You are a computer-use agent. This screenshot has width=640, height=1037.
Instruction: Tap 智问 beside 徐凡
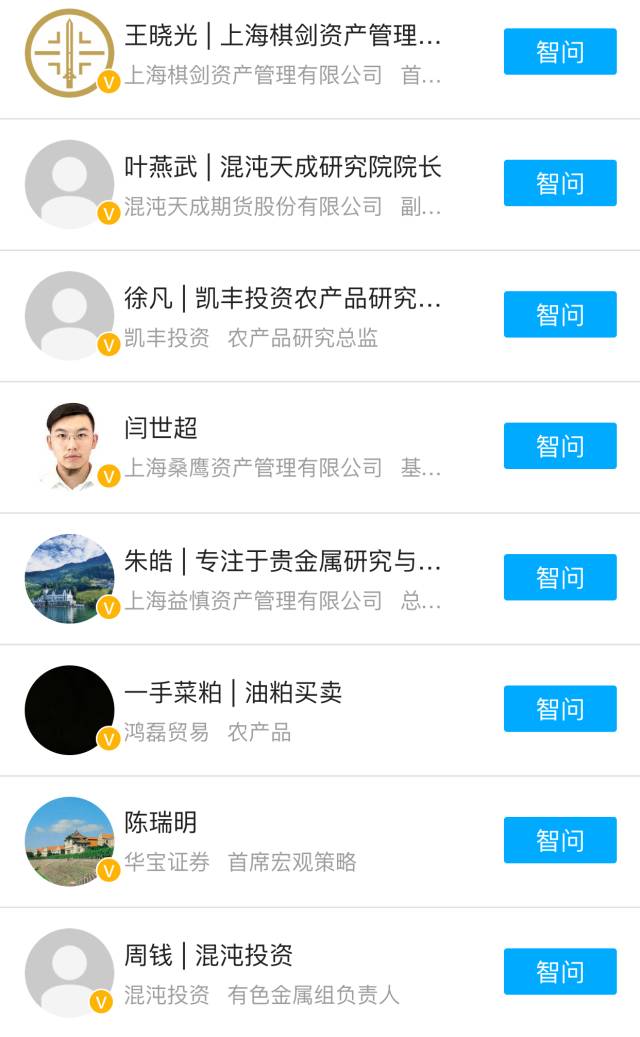(560, 314)
